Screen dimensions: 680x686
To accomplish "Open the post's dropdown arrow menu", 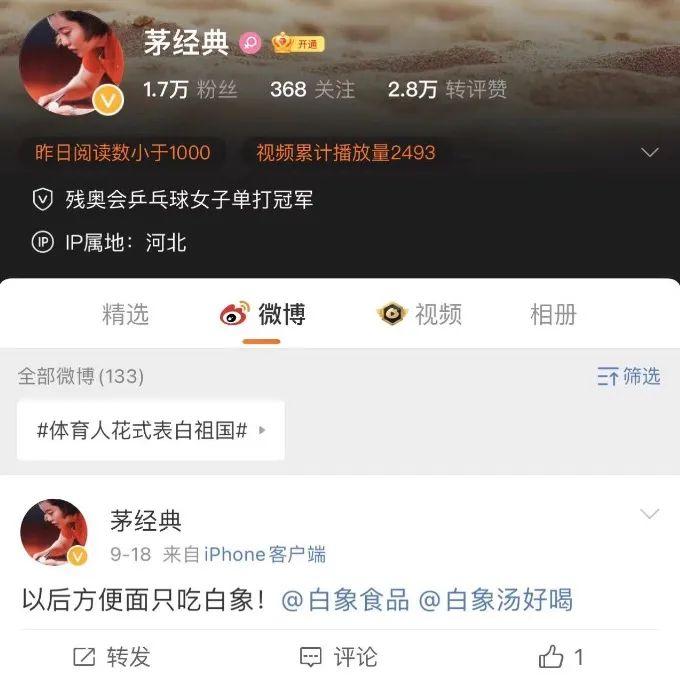I will [x=649, y=514].
